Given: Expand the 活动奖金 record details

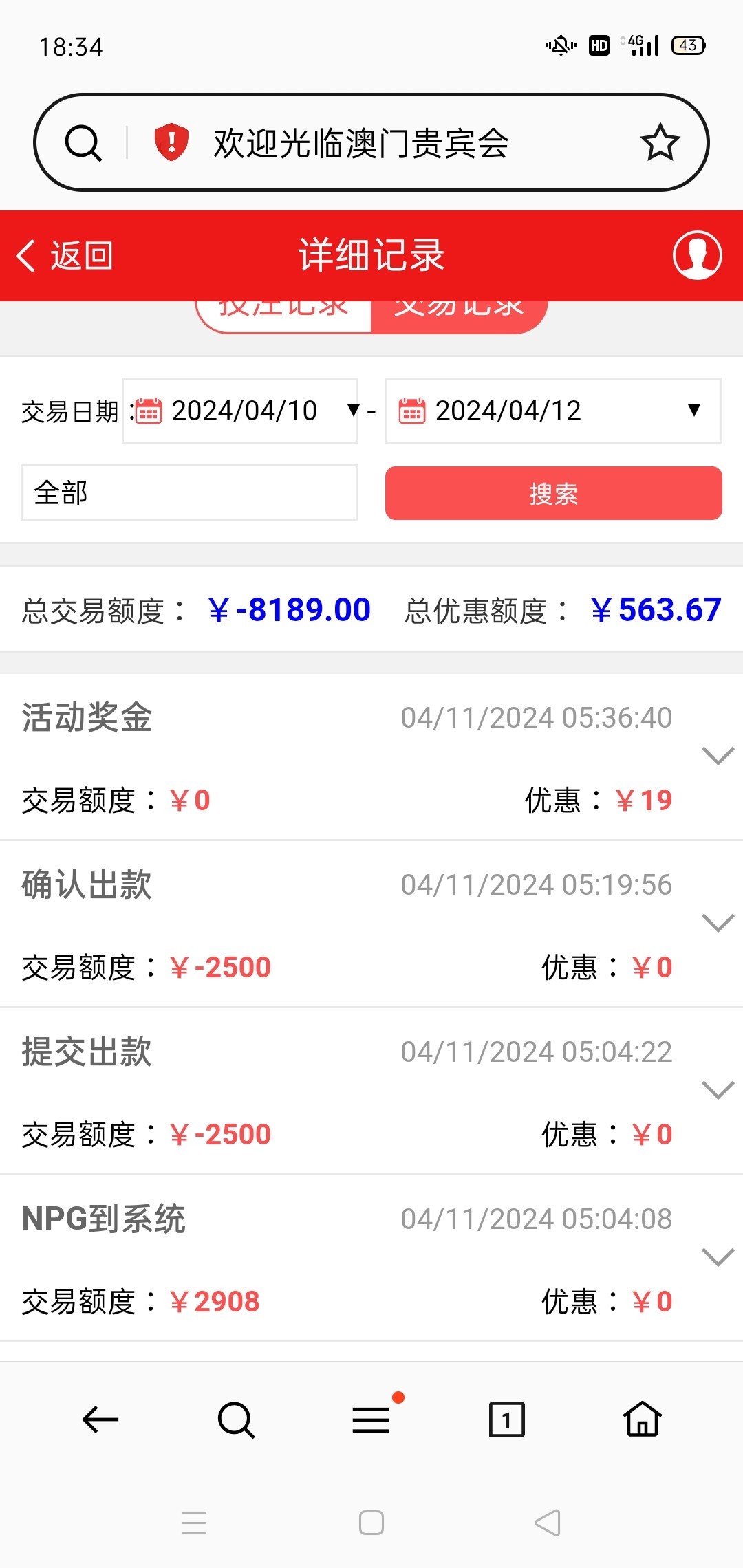Looking at the screenshot, I should pyautogui.click(x=718, y=756).
